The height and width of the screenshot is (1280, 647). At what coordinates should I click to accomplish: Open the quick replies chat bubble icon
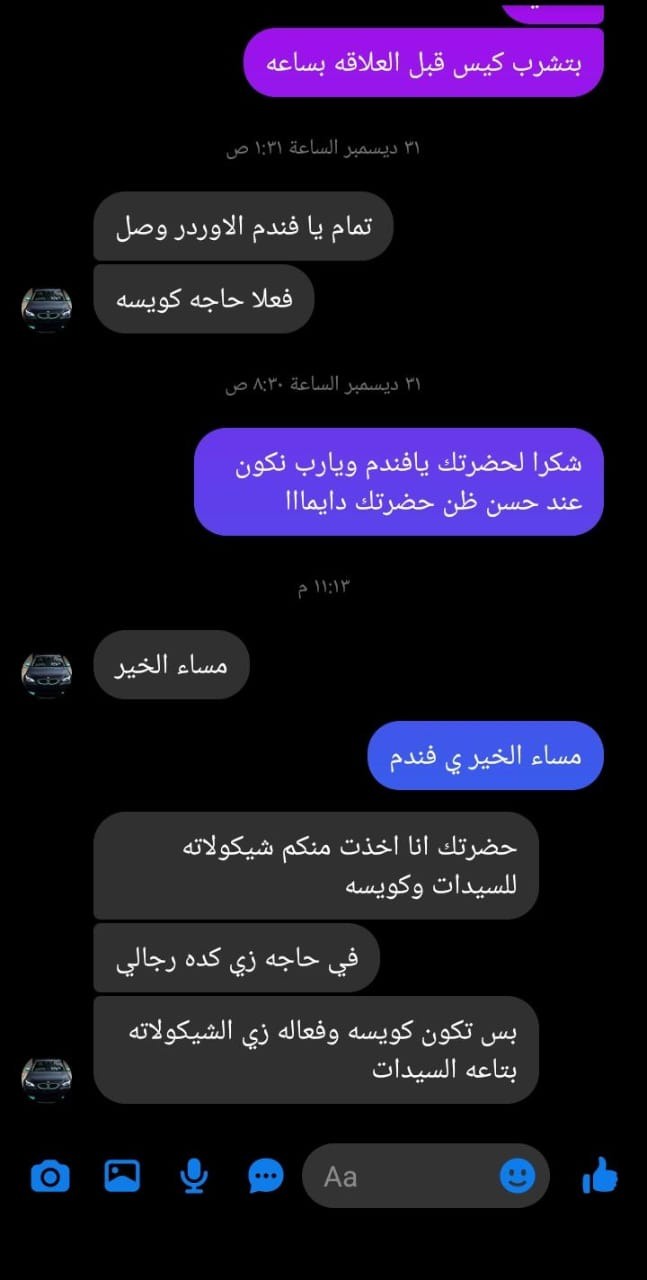265,1177
